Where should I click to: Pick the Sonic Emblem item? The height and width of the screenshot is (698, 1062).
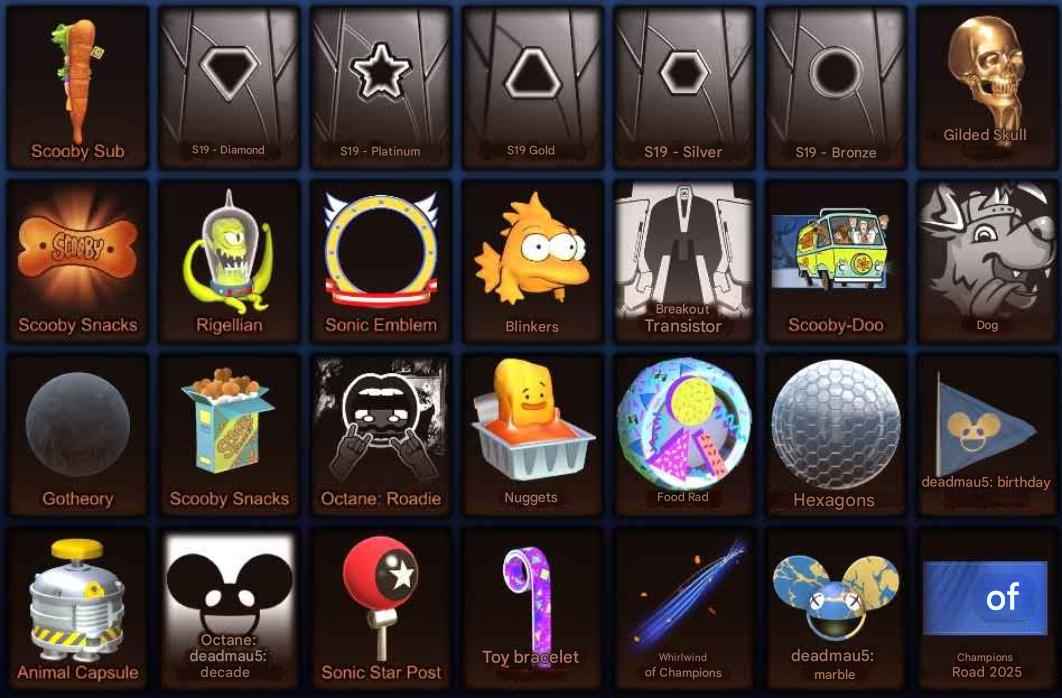[x=380, y=260]
